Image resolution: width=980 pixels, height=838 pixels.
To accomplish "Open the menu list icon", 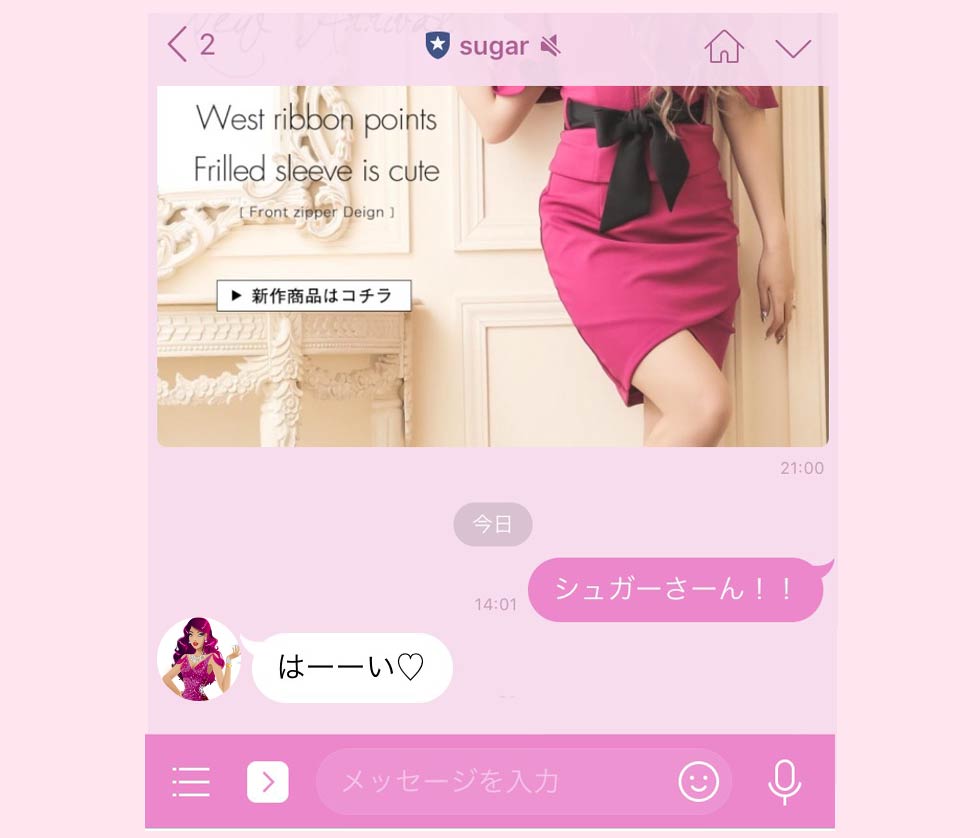I will pyautogui.click(x=190, y=781).
